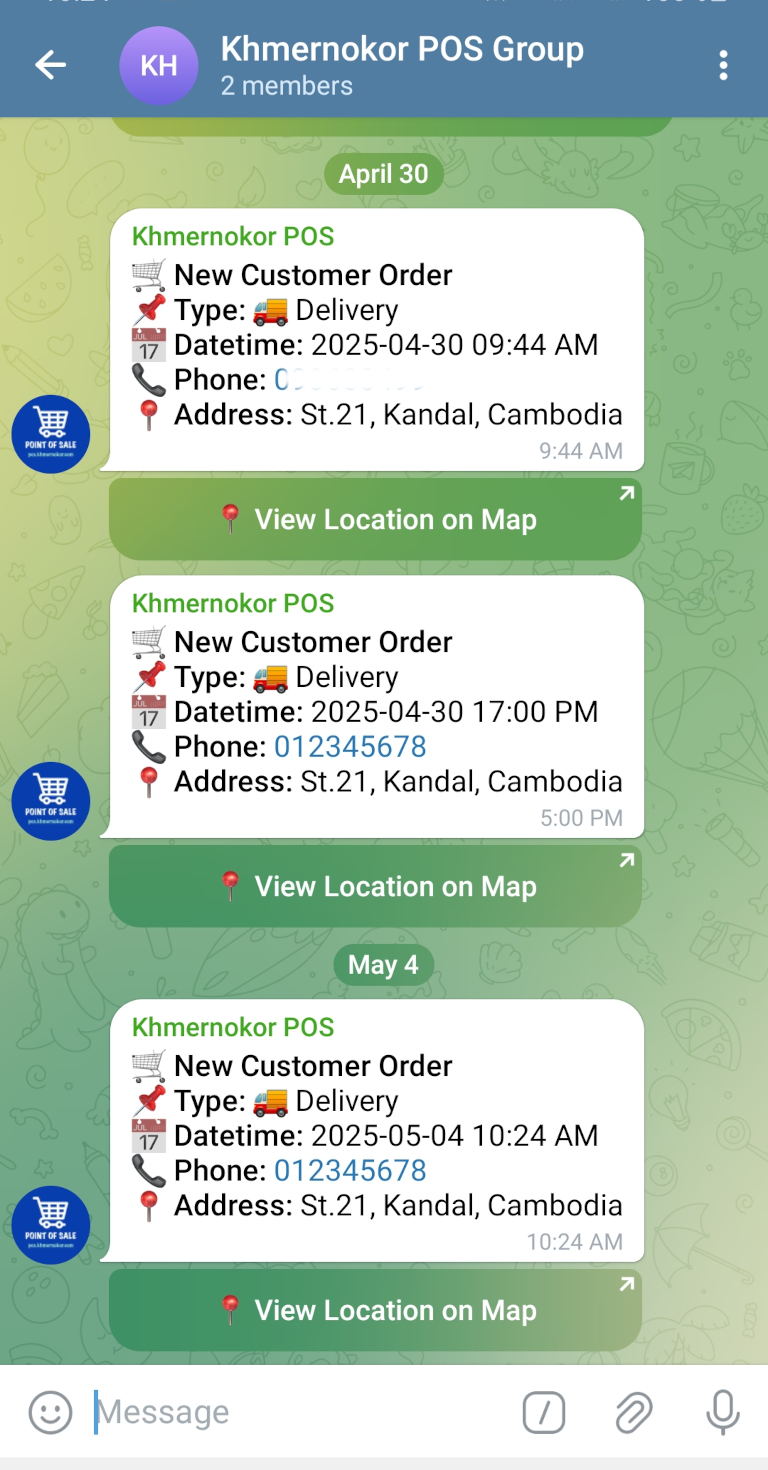Open the emoji picker
Image resolution: width=768 pixels, height=1470 pixels.
point(50,1412)
